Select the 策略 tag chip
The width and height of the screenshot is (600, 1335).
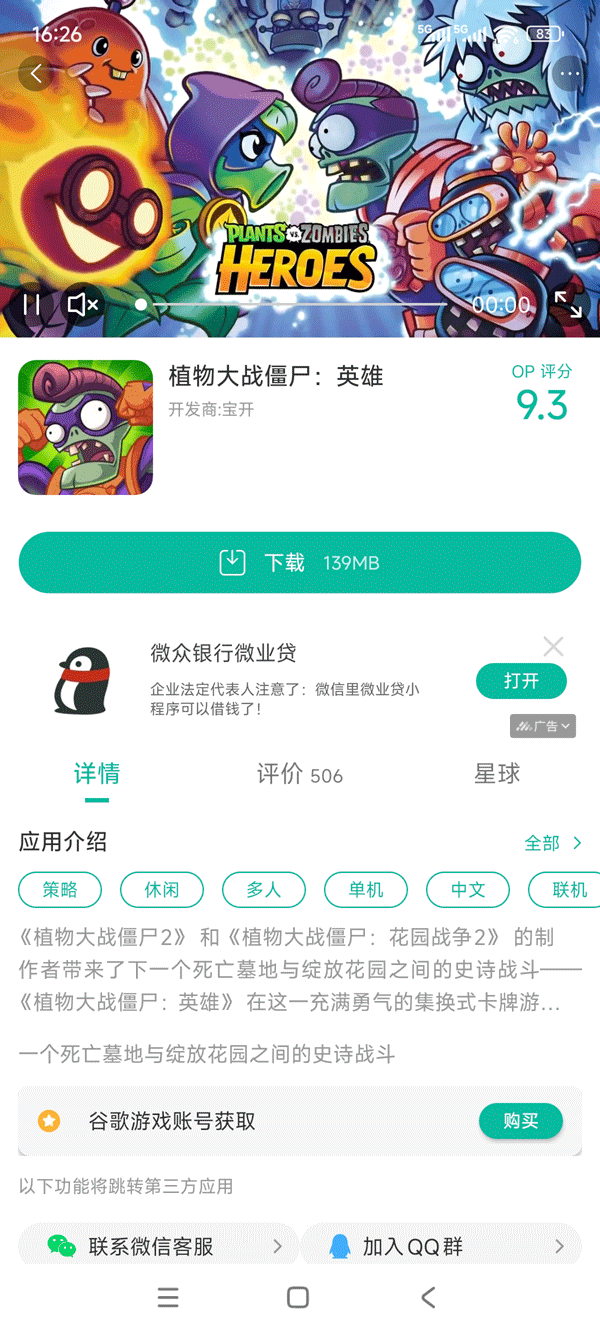point(60,890)
